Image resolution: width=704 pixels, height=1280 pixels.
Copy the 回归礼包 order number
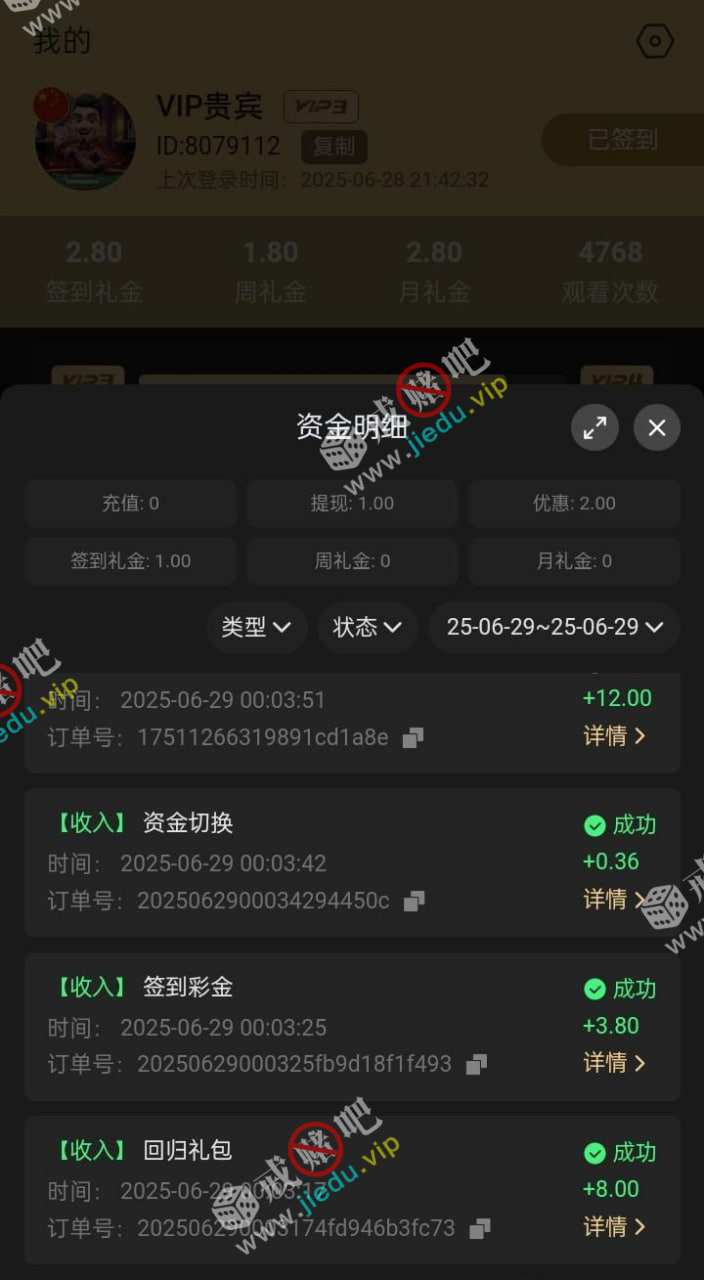pyautogui.click(x=480, y=1228)
